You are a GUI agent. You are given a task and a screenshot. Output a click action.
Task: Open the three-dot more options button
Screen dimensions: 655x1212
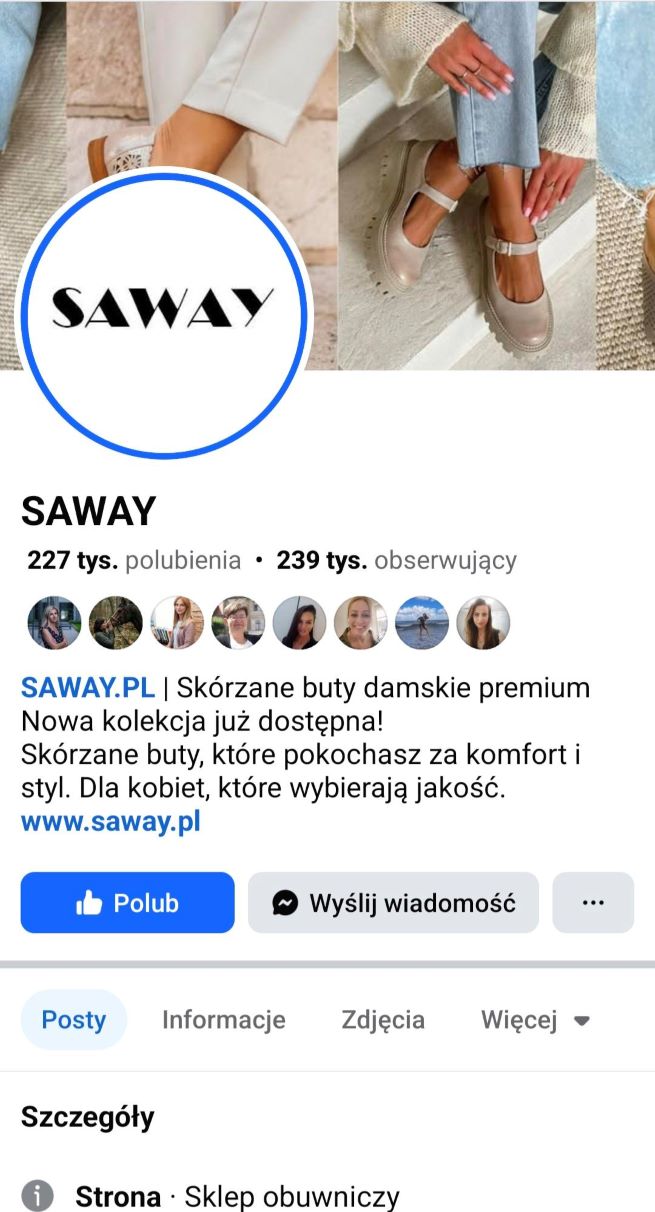point(593,903)
